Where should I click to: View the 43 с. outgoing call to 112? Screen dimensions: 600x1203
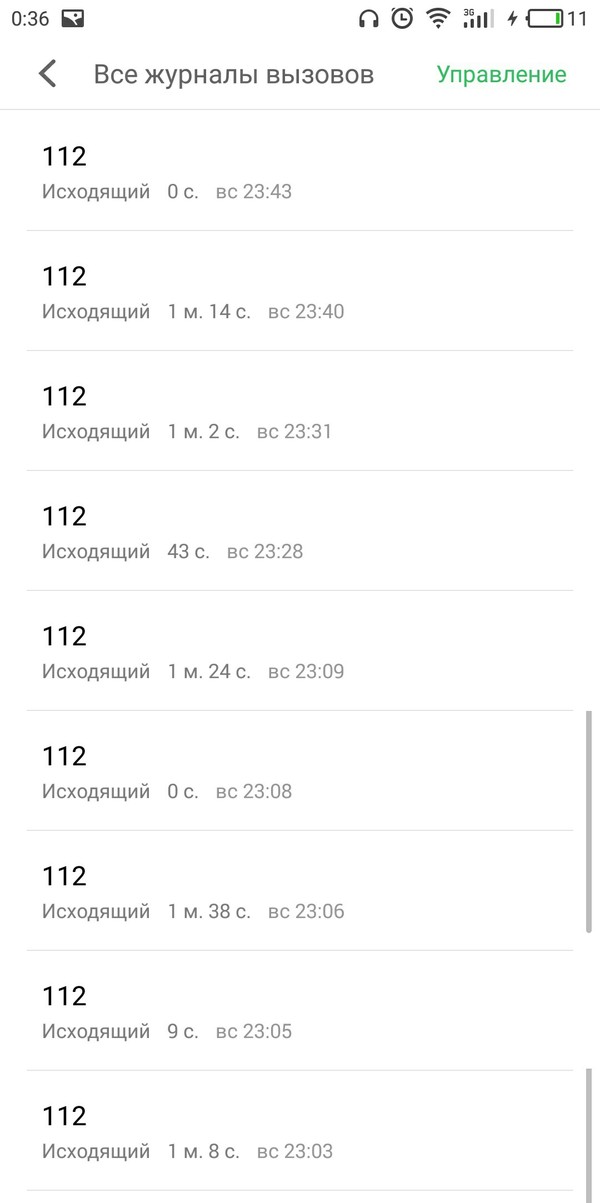[300, 532]
